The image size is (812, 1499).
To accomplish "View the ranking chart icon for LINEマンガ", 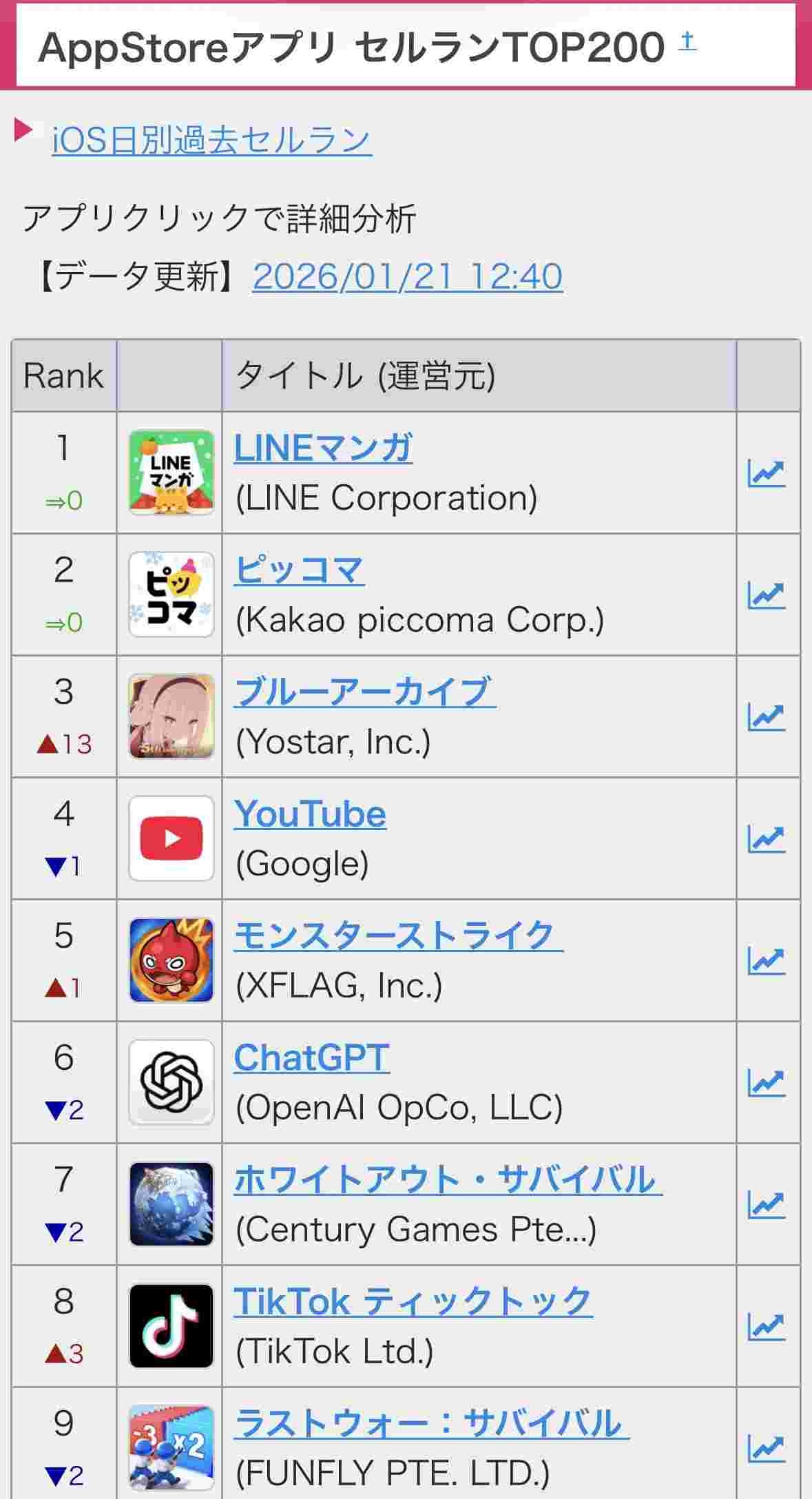I will [x=766, y=473].
